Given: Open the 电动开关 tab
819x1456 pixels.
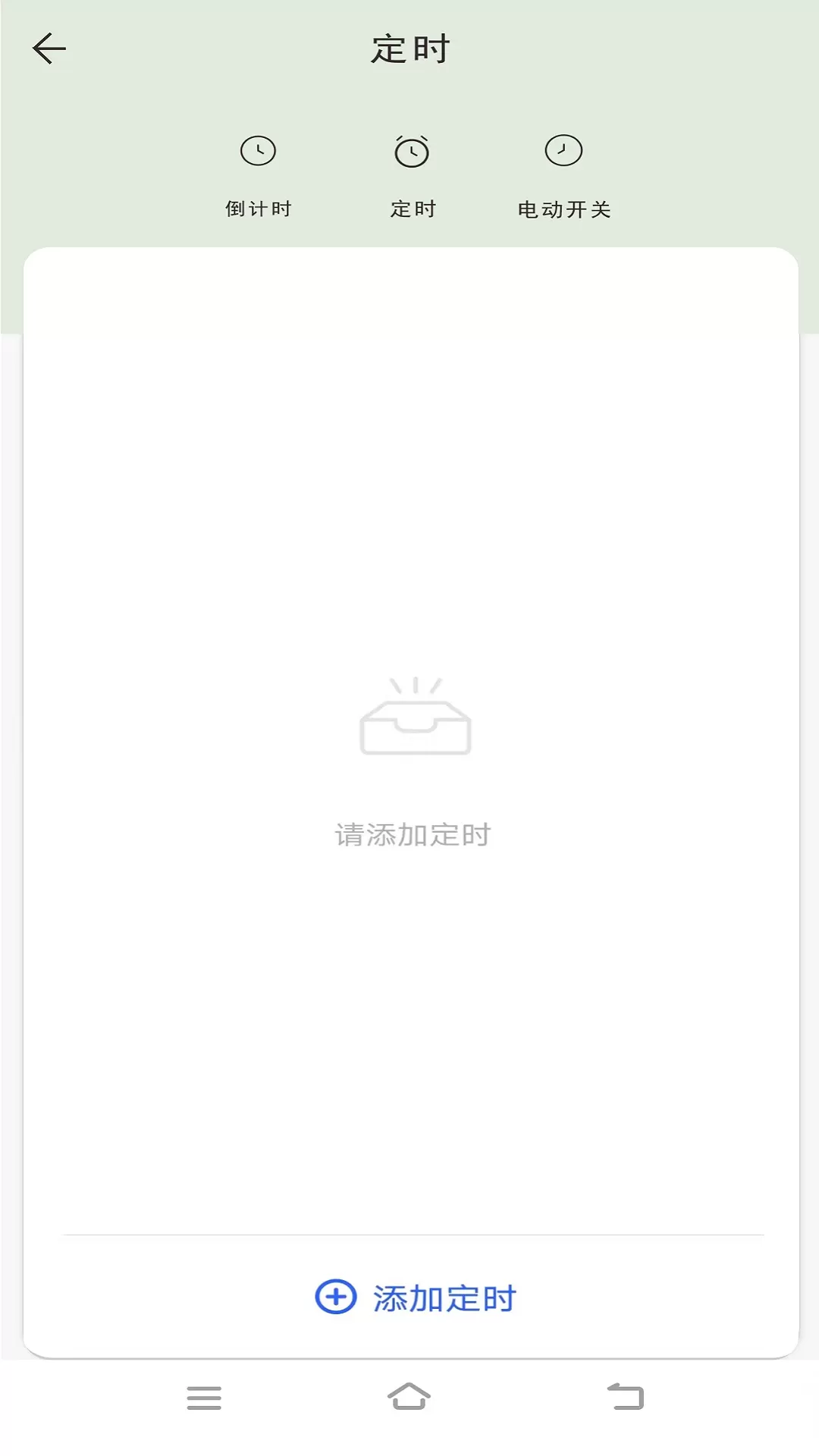Looking at the screenshot, I should pos(564,176).
